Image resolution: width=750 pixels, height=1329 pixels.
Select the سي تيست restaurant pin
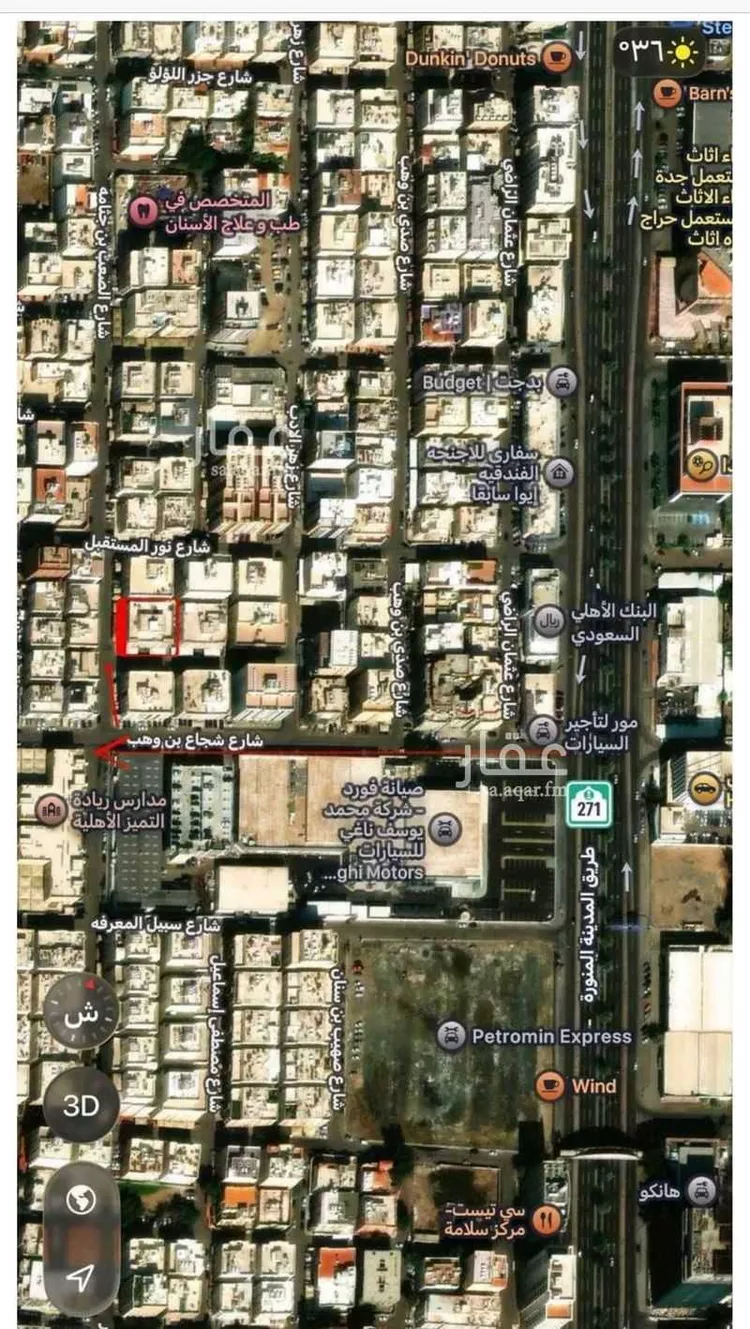(546, 1219)
